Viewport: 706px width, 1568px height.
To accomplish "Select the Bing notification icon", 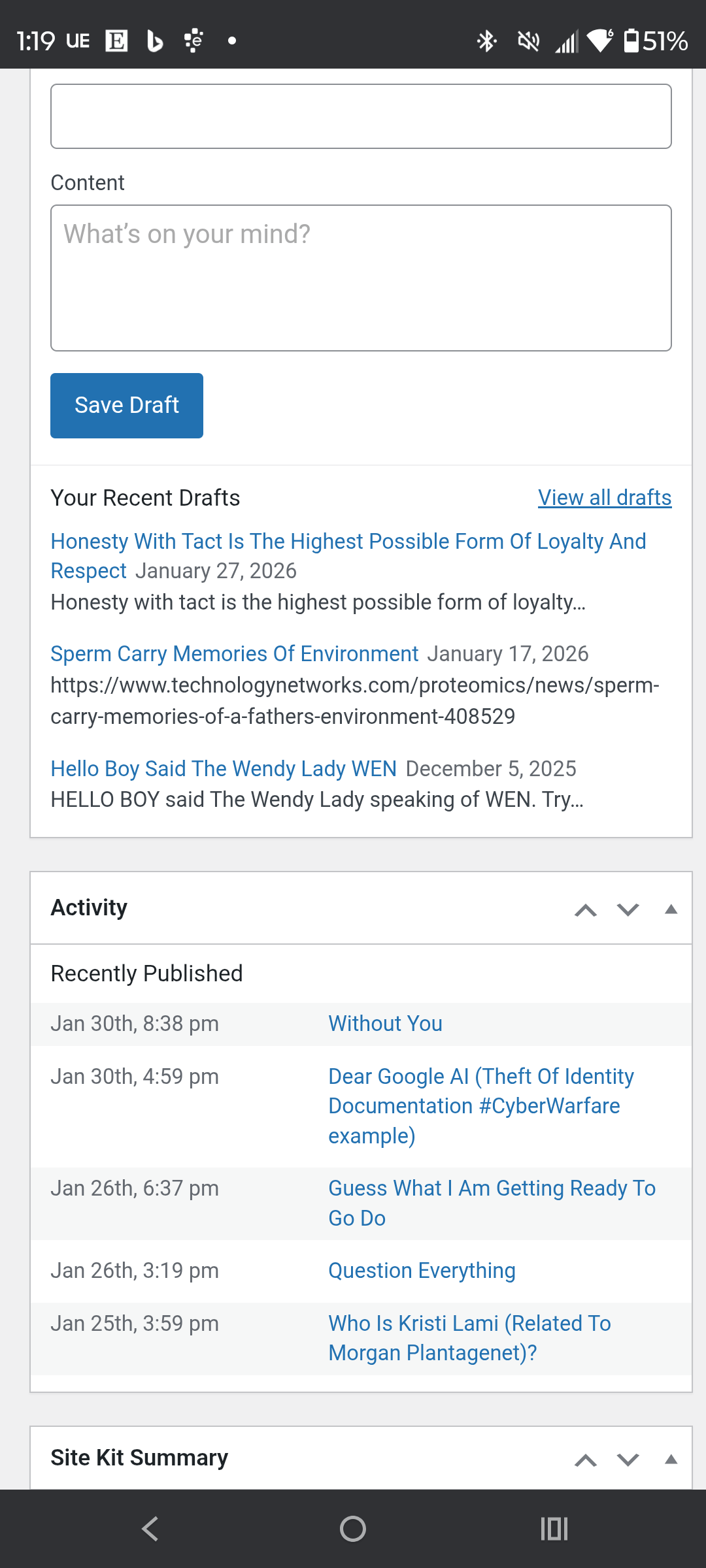I will point(154,41).
